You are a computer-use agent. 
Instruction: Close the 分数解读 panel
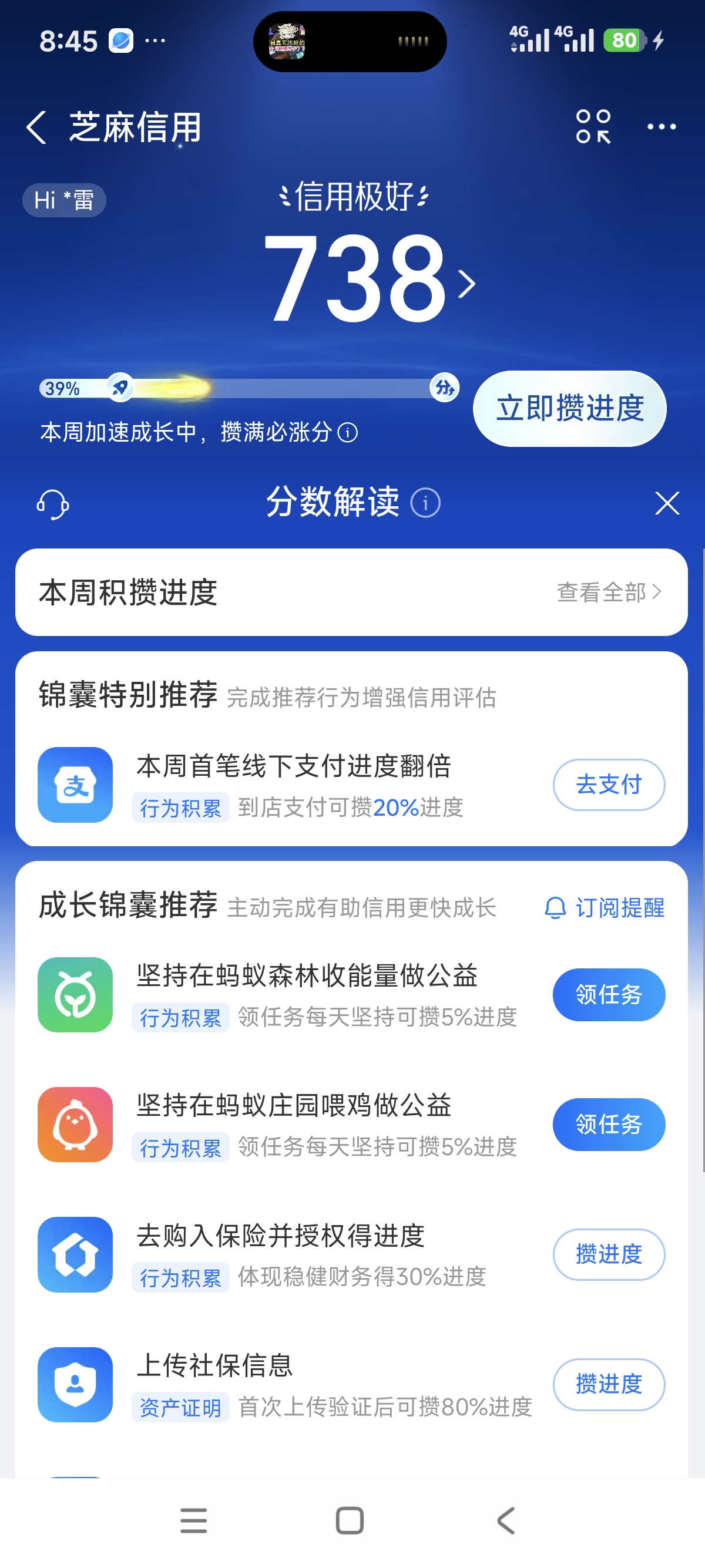[667, 503]
